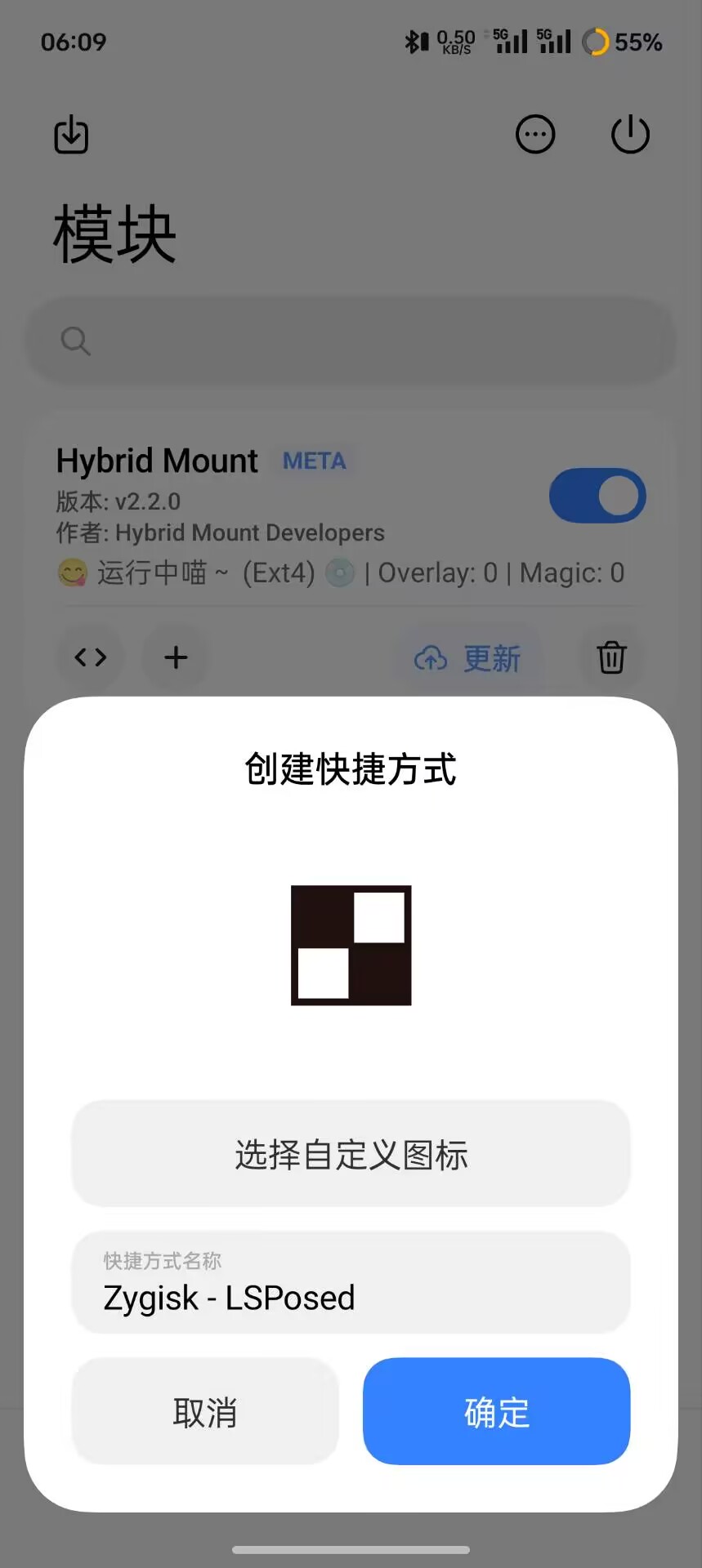
Task: Edit the 快捷方式名称 text field
Action: click(351, 1284)
